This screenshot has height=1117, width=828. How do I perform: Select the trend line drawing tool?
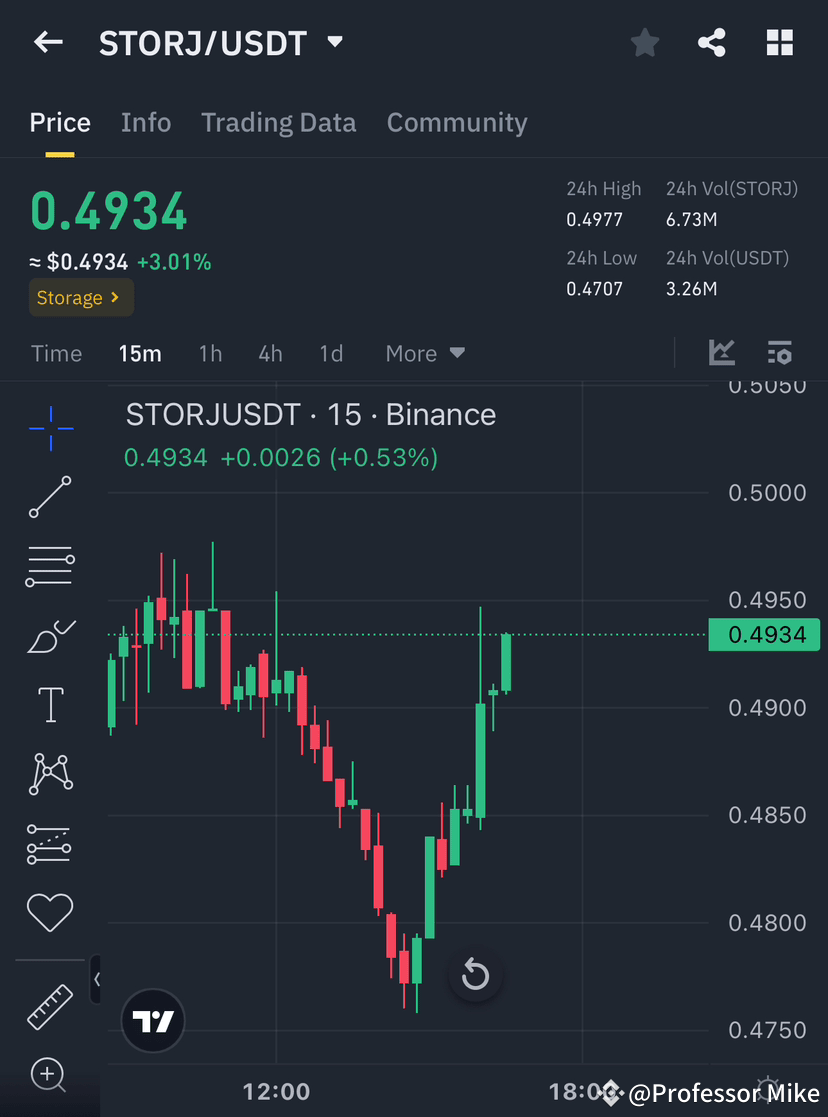click(50, 497)
